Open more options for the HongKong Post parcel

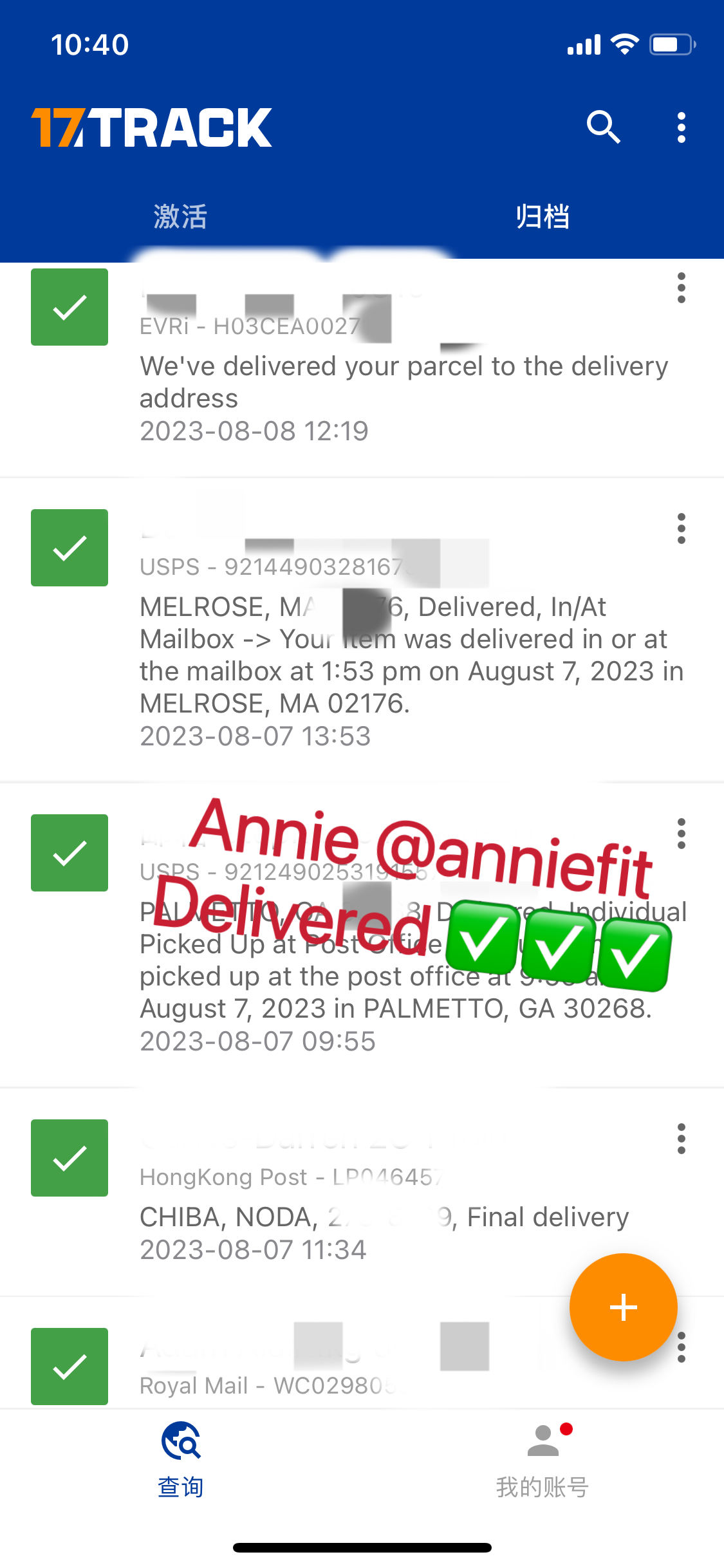click(x=681, y=1139)
